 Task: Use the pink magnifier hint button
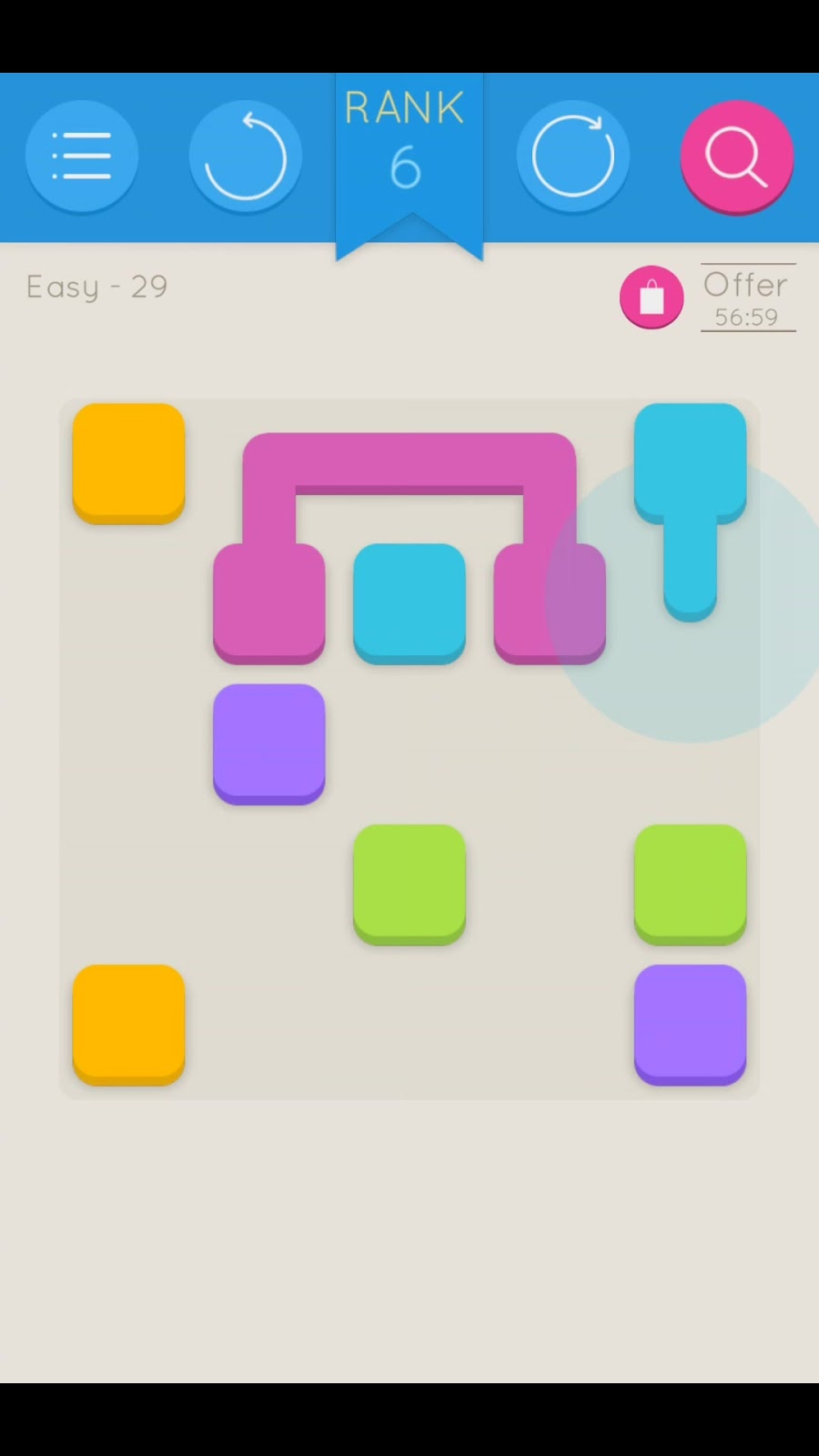click(736, 157)
